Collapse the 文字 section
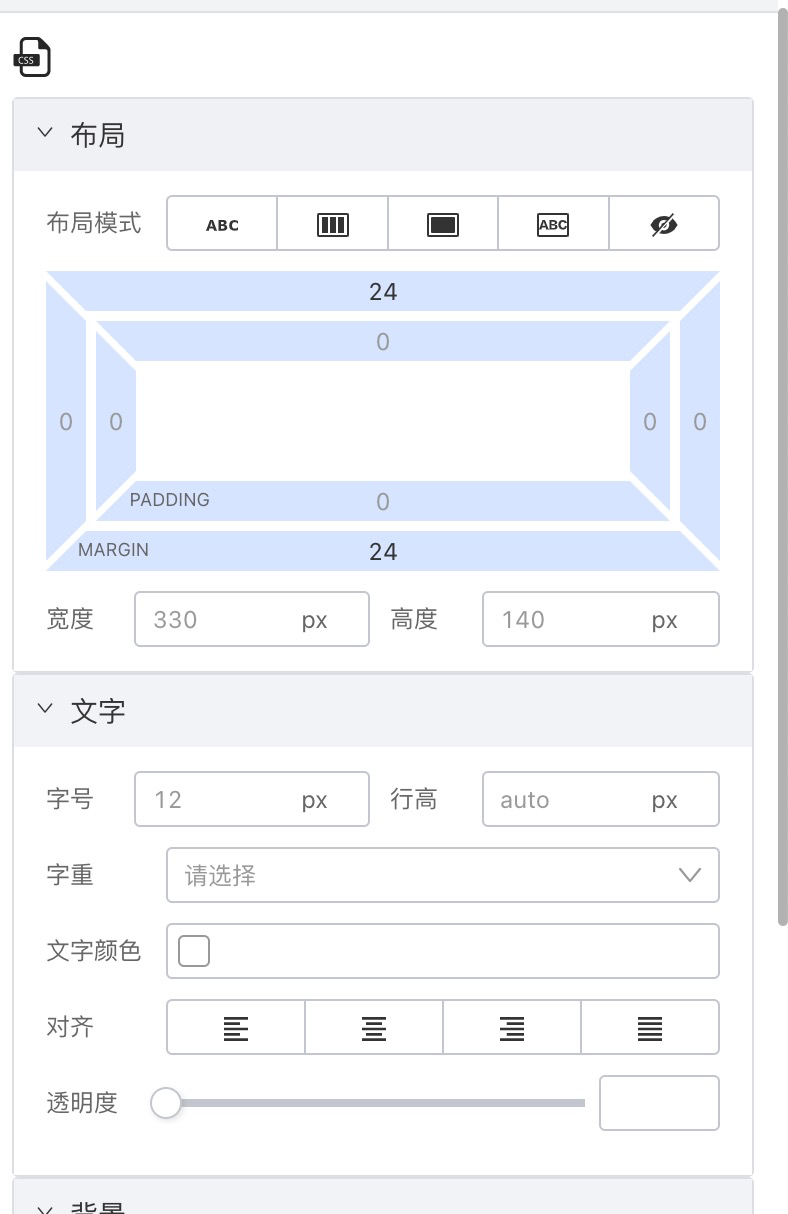 pos(44,709)
